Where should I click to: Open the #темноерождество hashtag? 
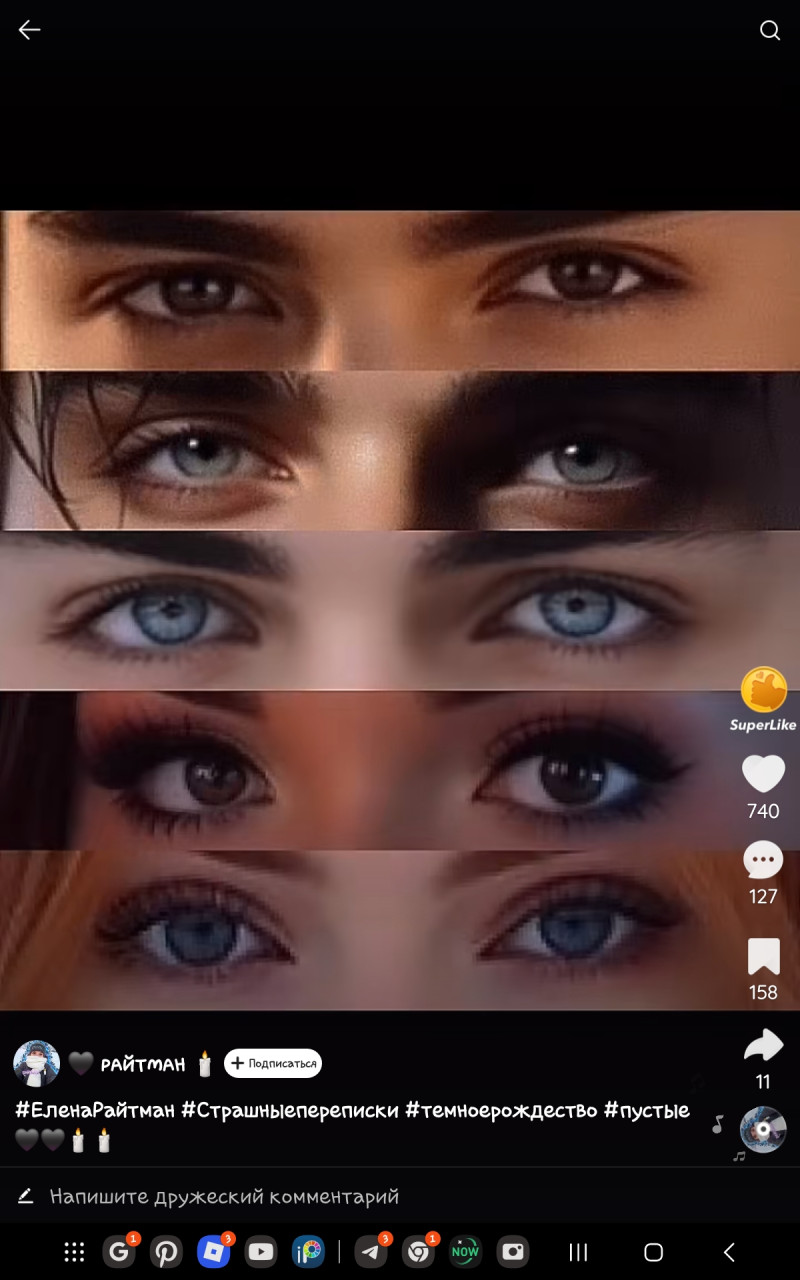point(501,1110)
